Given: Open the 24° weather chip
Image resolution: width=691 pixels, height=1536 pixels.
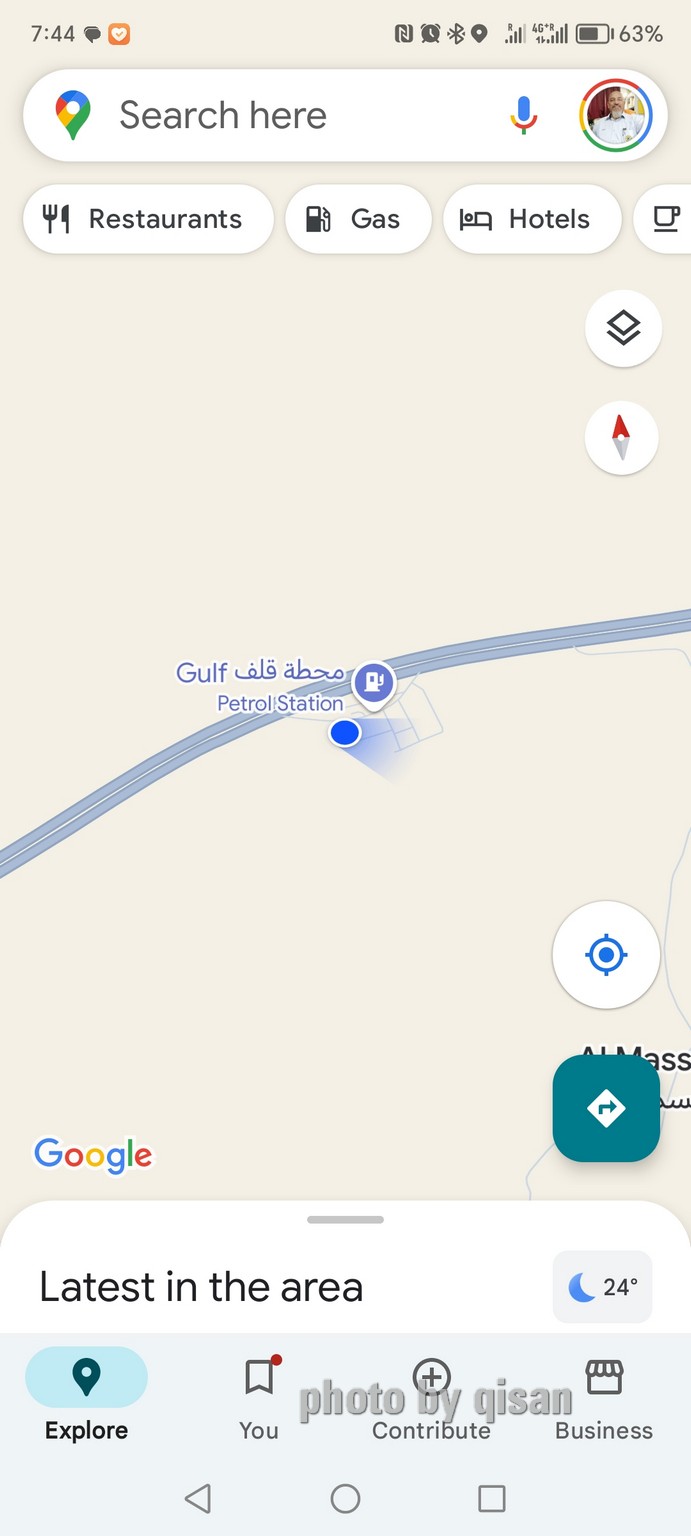Looking at the screenshot, I should coord(603,1286).
